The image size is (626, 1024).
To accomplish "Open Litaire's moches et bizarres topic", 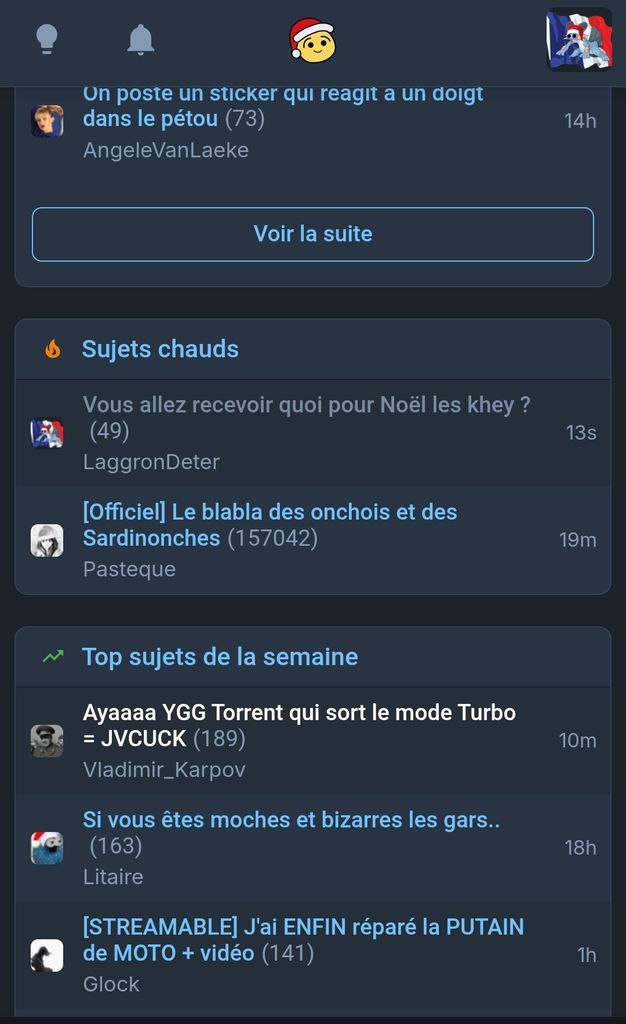I will (291, 821).
